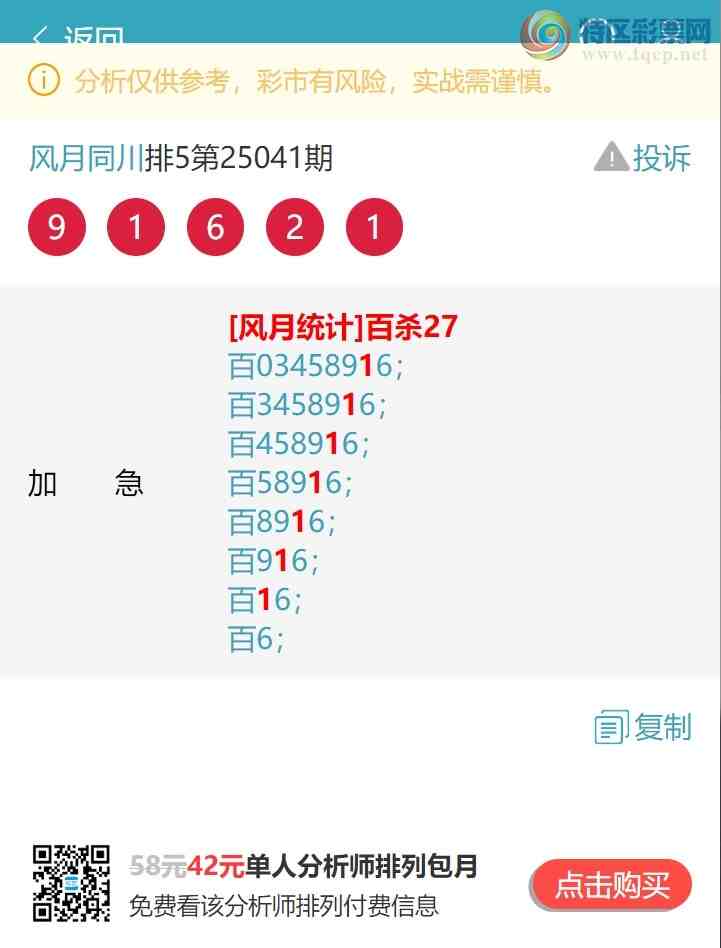The height and width of the screenshot is (948, 721).
Task: Click the copy document icon next to 复制
Action: pos(611,727)
